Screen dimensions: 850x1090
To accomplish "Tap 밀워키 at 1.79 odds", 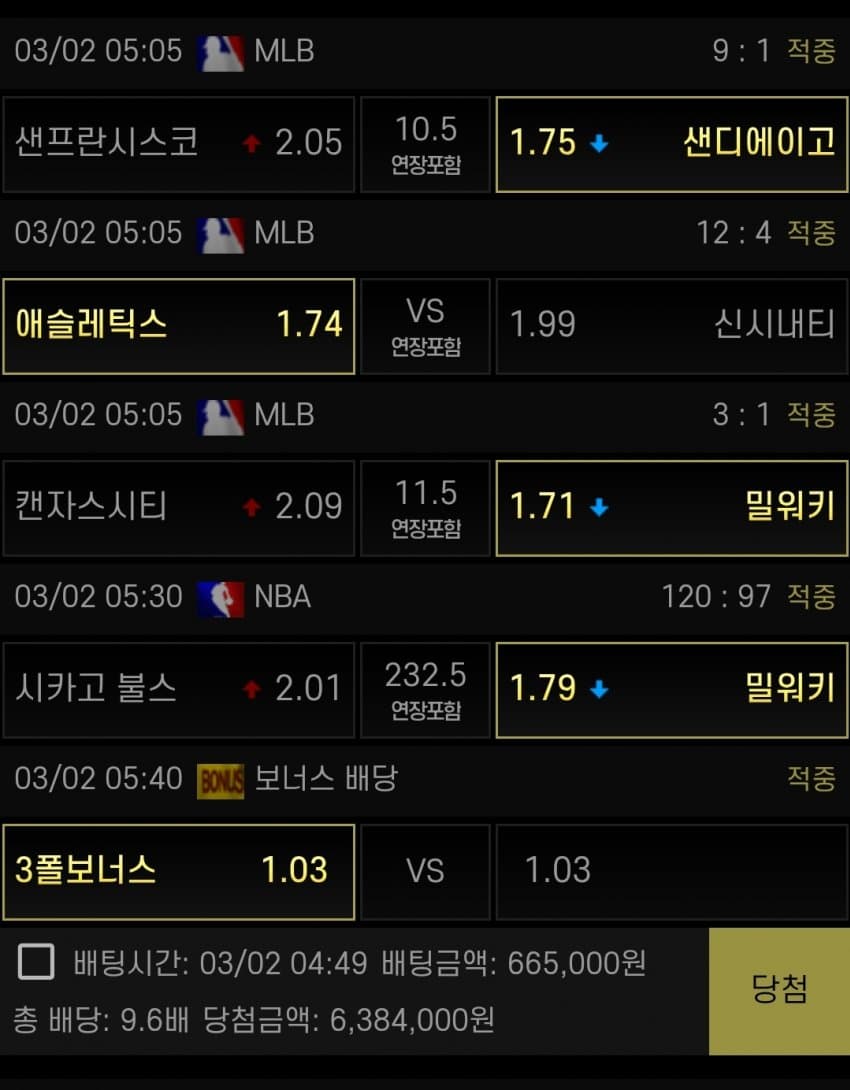I will [671, 689].
